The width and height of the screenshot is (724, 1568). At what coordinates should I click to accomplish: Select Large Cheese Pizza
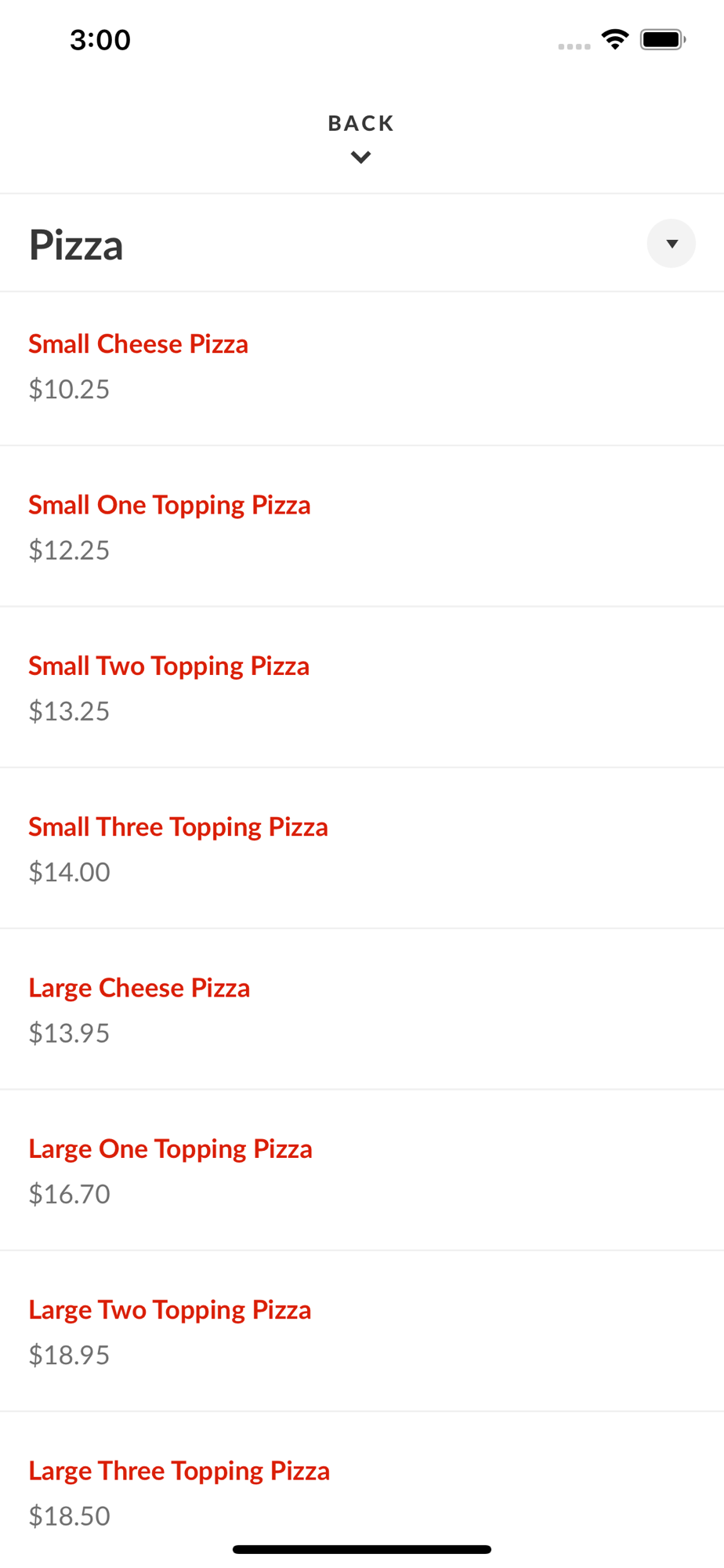pos(362,1010)
